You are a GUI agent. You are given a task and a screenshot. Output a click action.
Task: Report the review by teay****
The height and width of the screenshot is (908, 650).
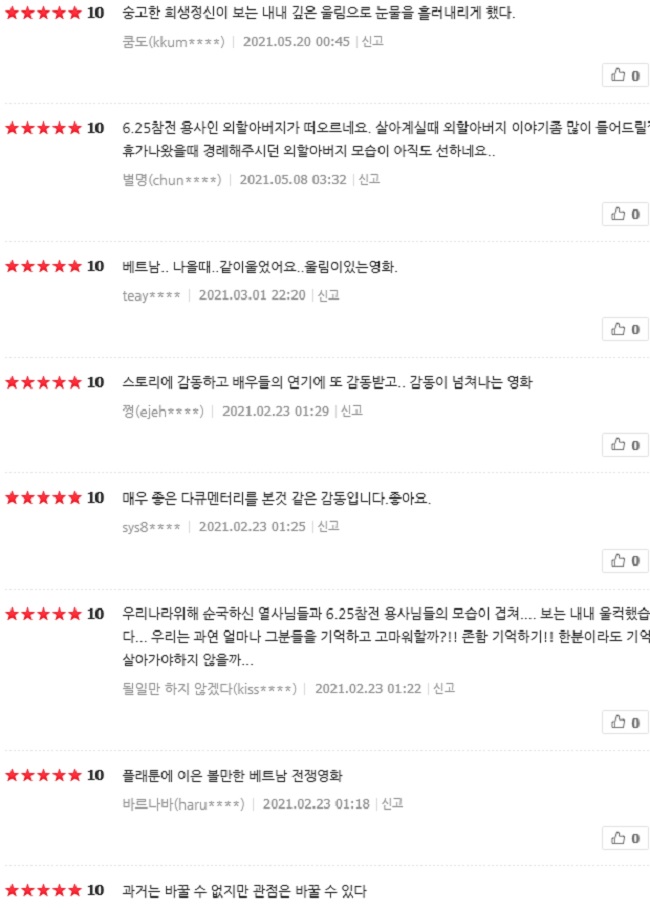[x=328, y=295]
